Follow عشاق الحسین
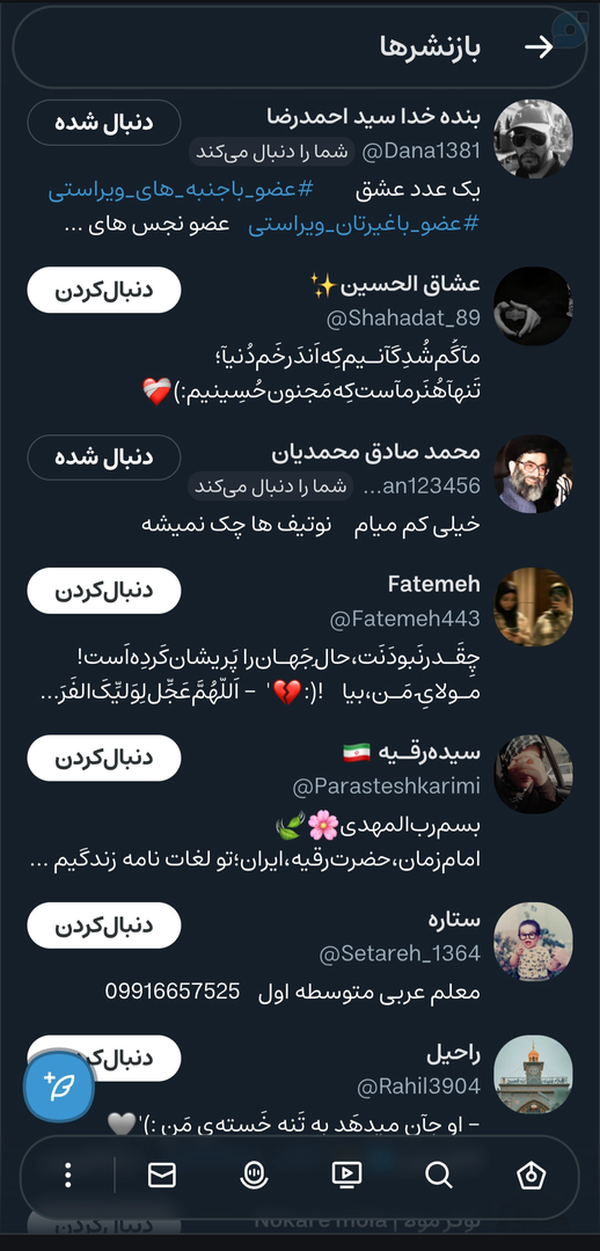Viewport: 600px width, 1251px height. [104, 290]
